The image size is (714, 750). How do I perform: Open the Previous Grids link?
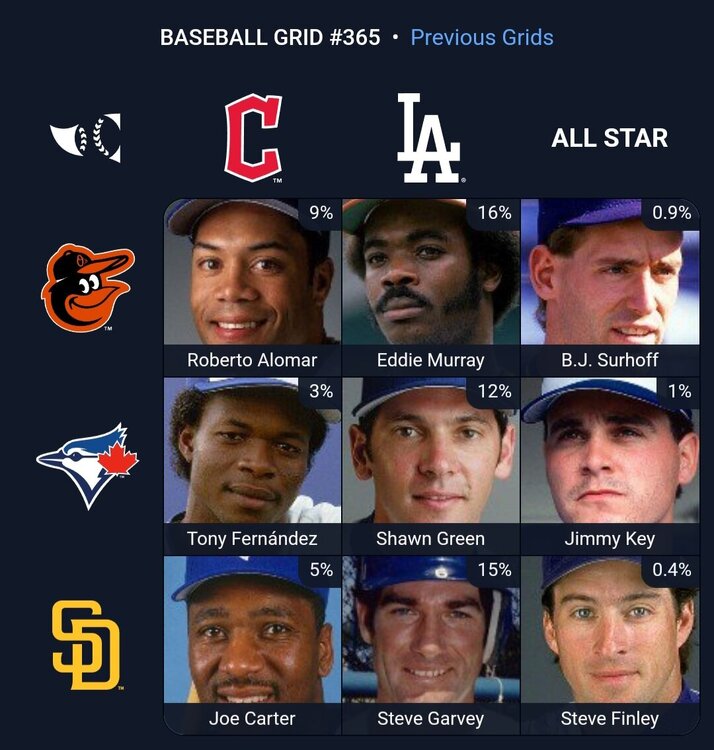coord(481,38)
